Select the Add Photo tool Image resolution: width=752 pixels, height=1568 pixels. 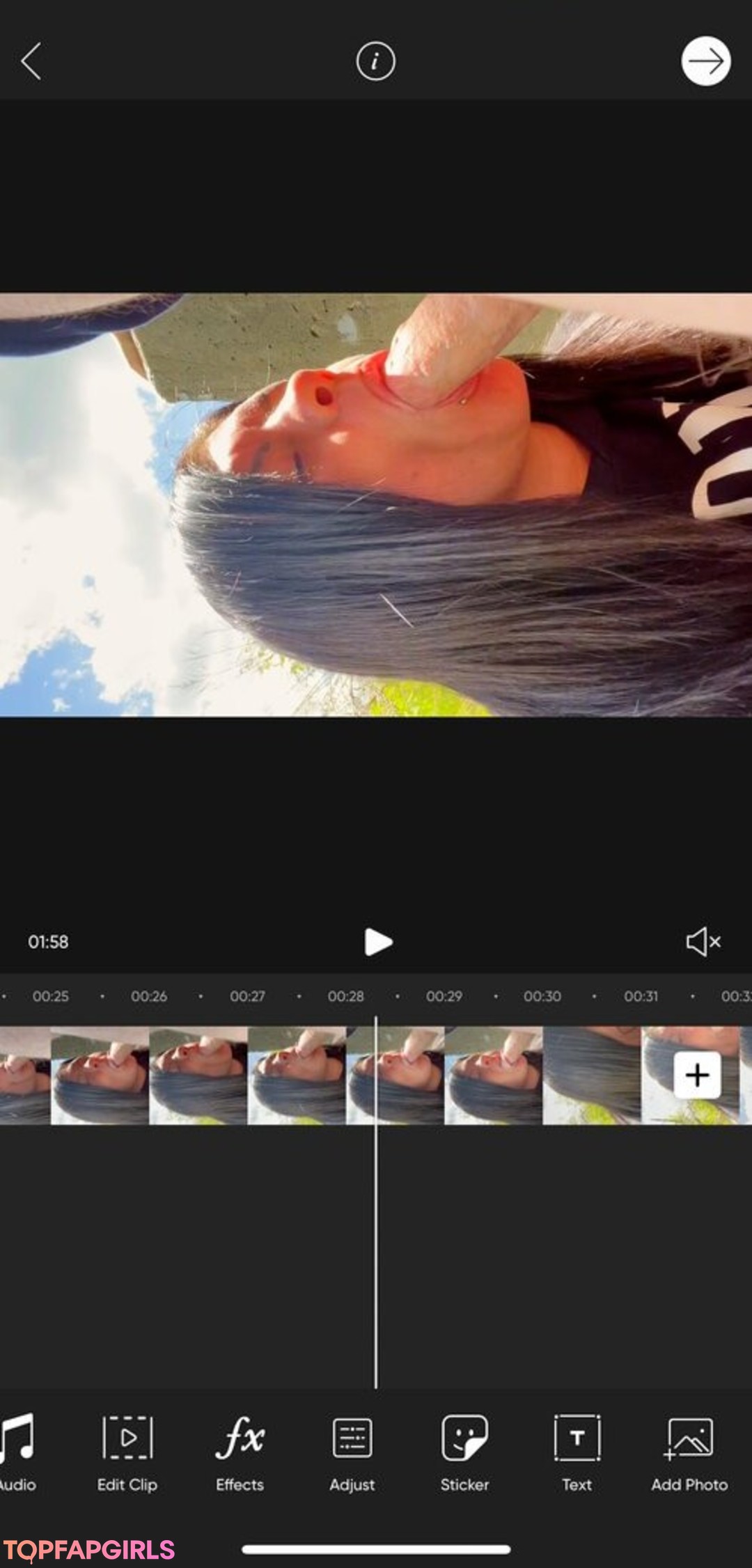pyautogui.click(x=689, y=1452)
